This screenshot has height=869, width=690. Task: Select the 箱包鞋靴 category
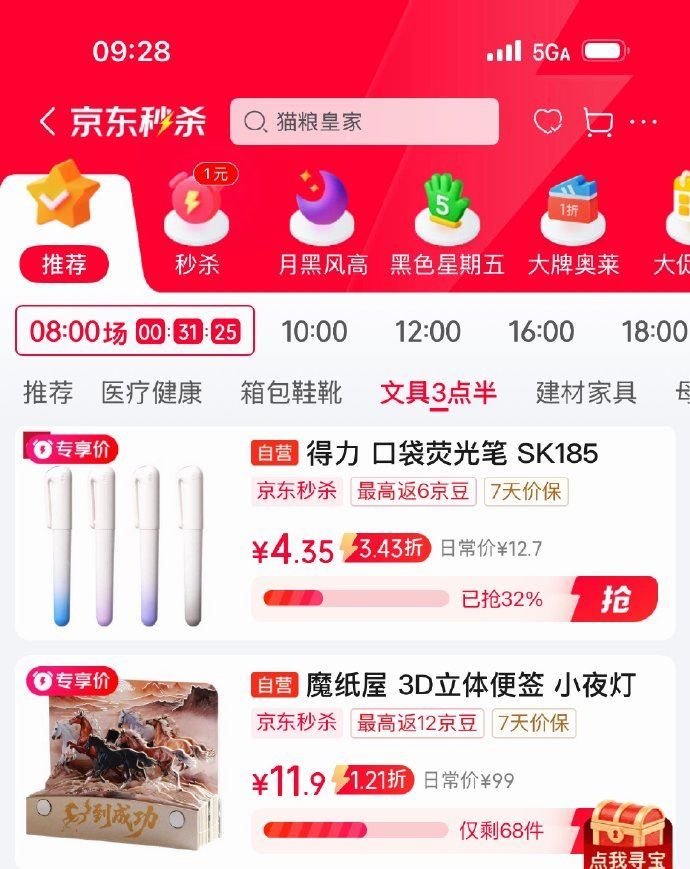(x=291, y=393)
